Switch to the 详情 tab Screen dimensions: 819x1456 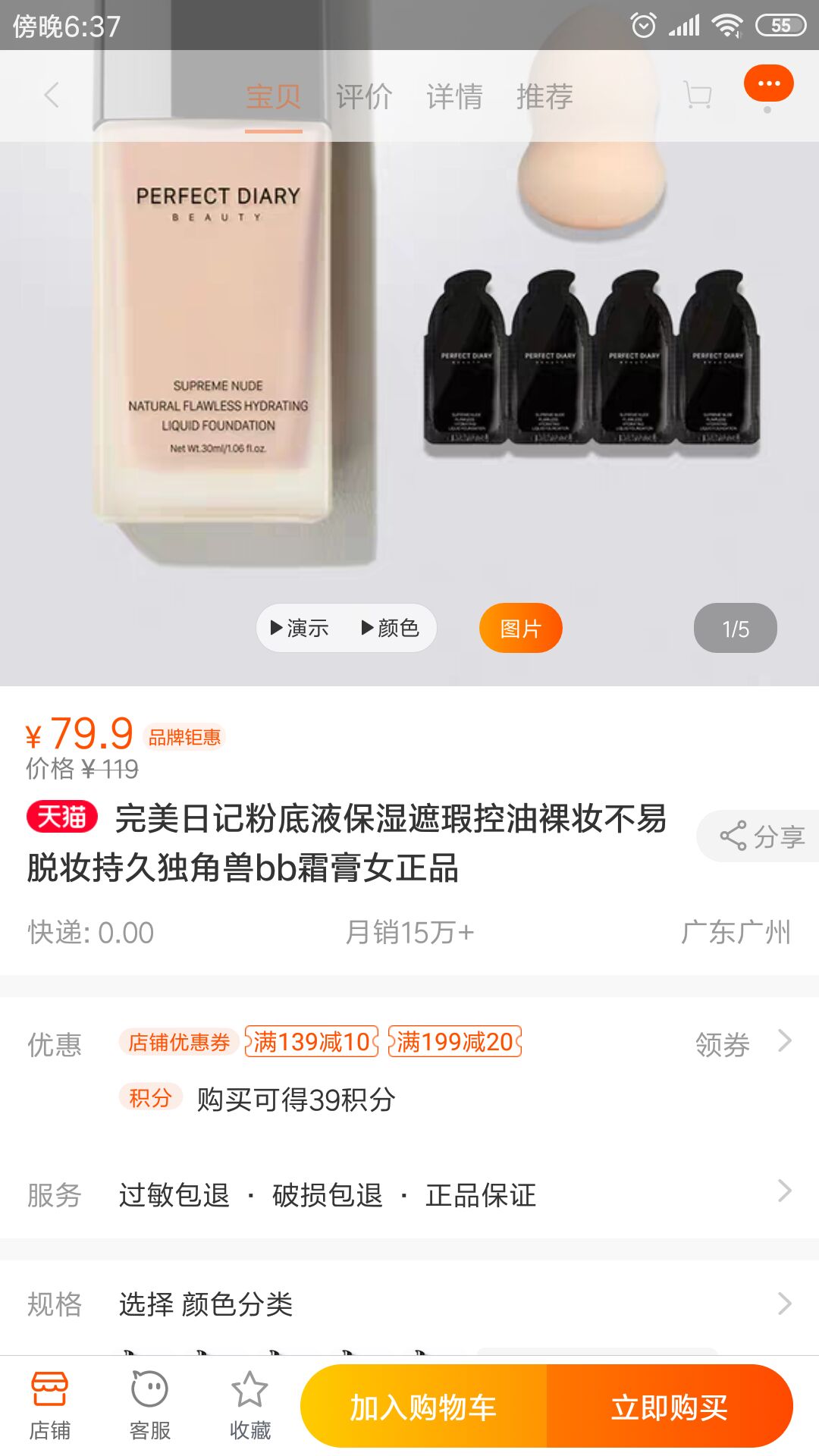(x=454, y=97)
